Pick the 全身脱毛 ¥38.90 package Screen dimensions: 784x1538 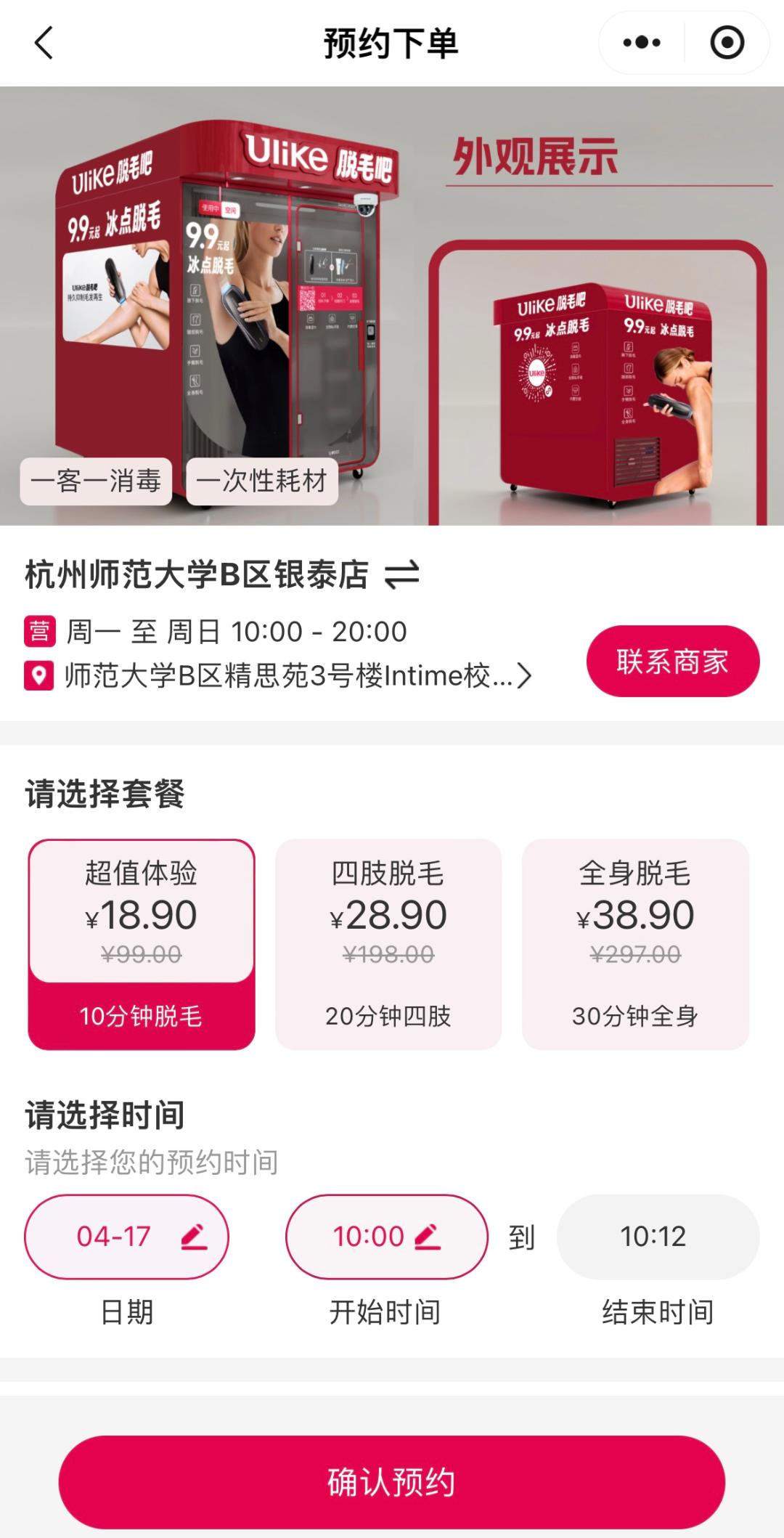[635, 944]
